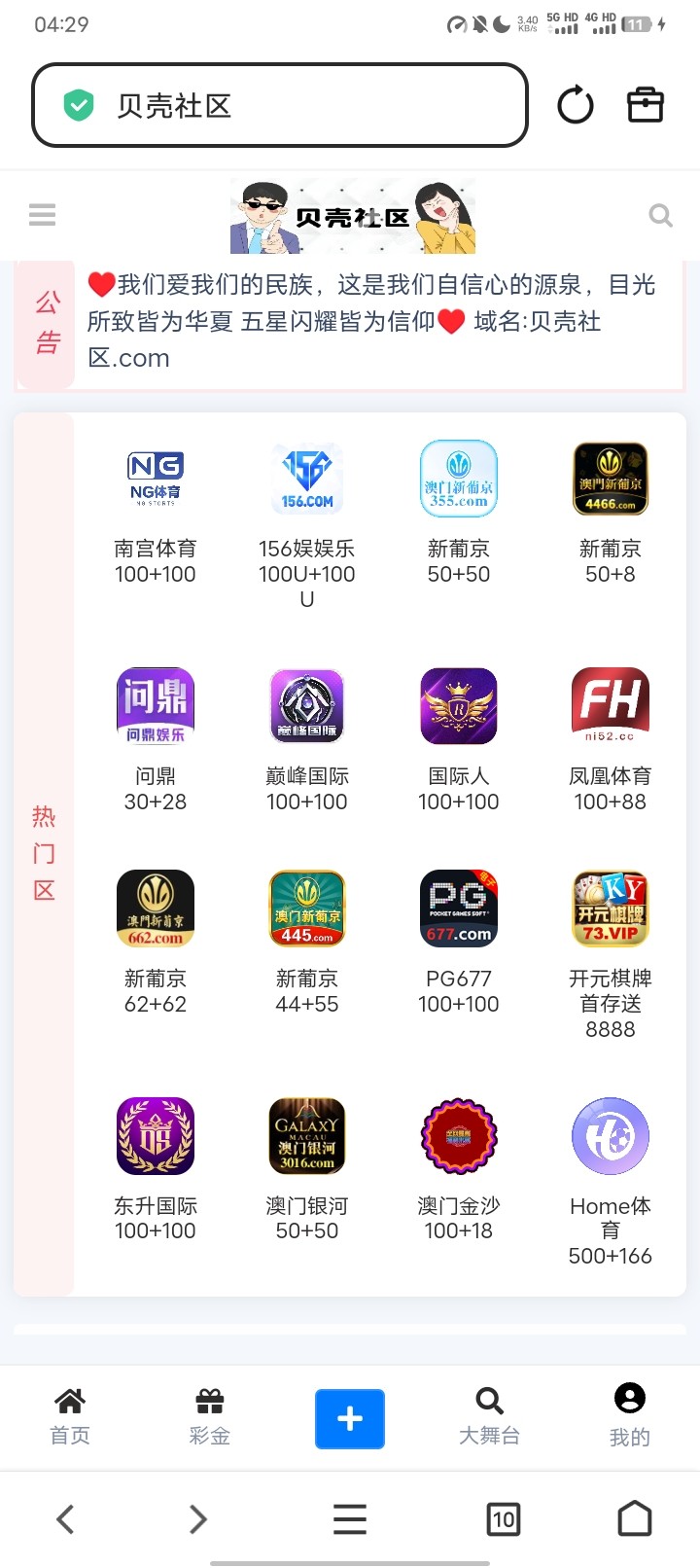
Task: Open the hamburger drawer menu
Action: click(x=42, y=215)
